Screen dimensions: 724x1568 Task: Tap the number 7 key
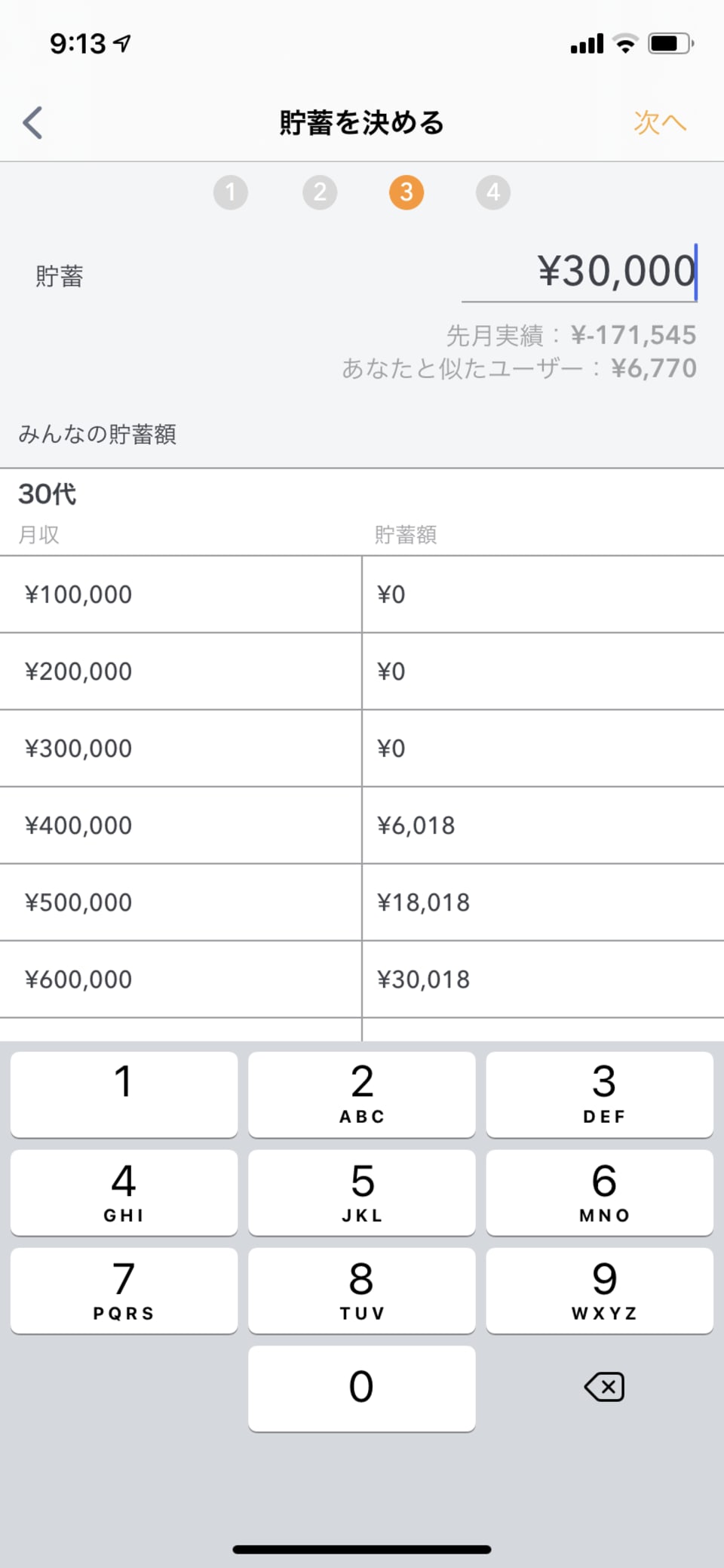coord(124,1290)
